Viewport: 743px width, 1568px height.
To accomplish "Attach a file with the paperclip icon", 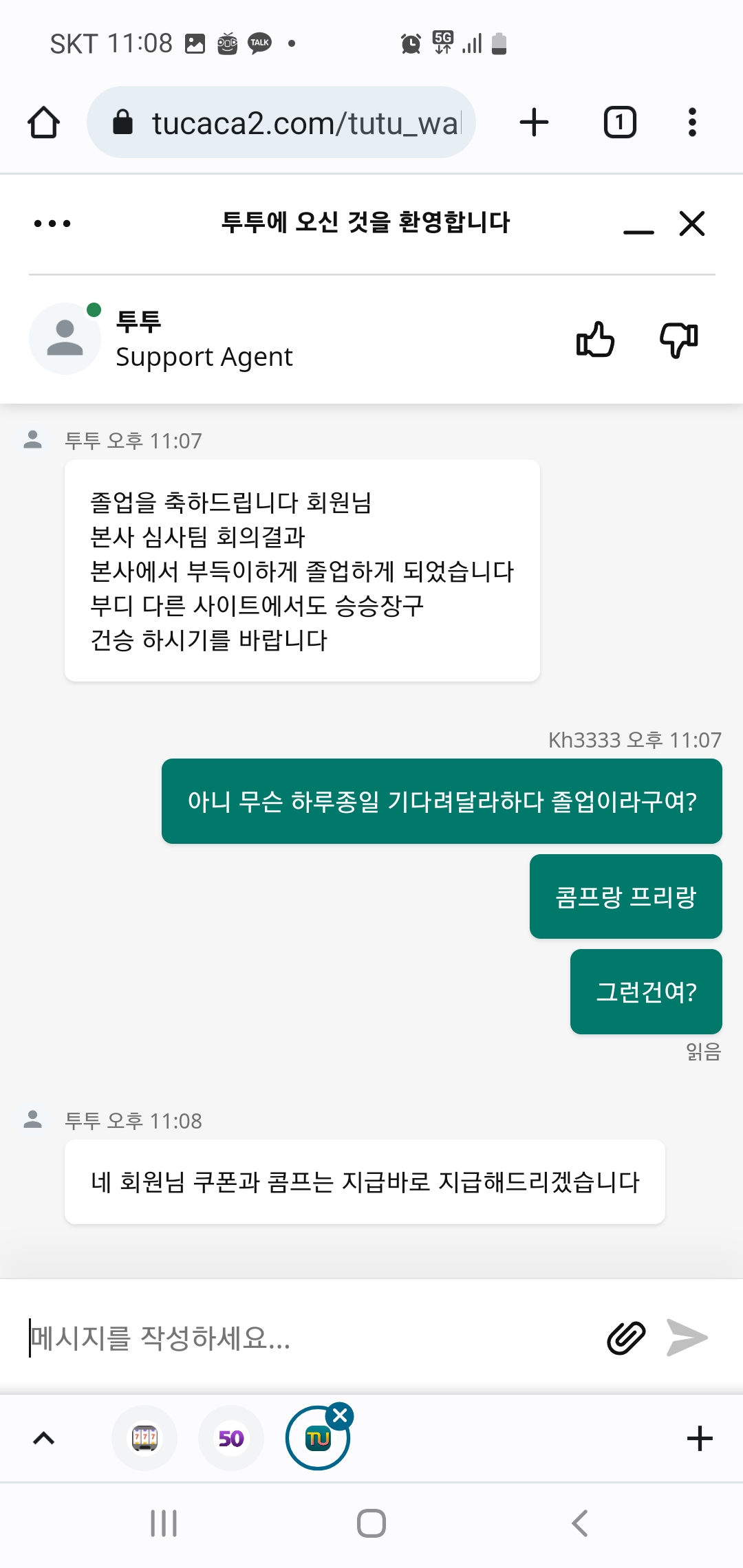I will point(626,1338).
